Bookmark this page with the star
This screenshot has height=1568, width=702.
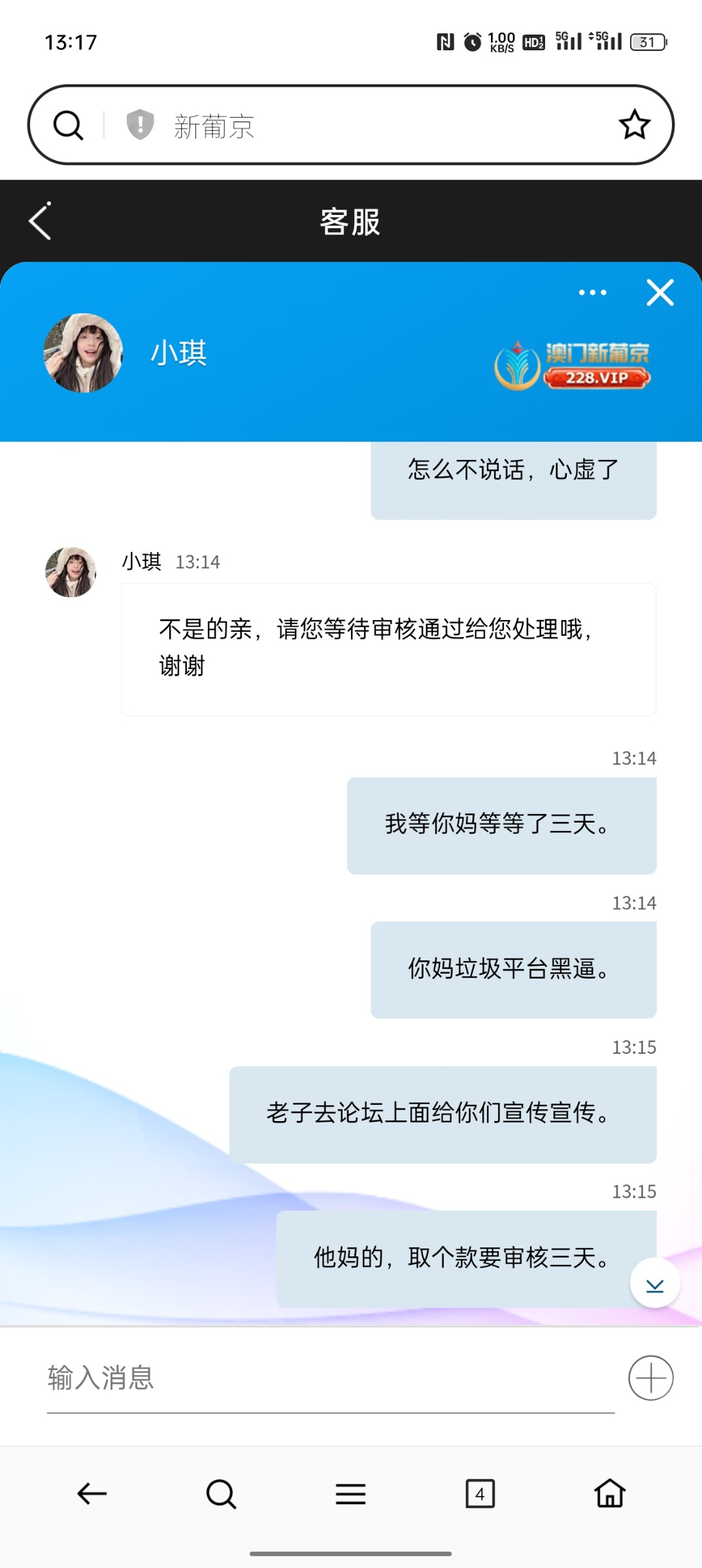(x=634, y=125)
